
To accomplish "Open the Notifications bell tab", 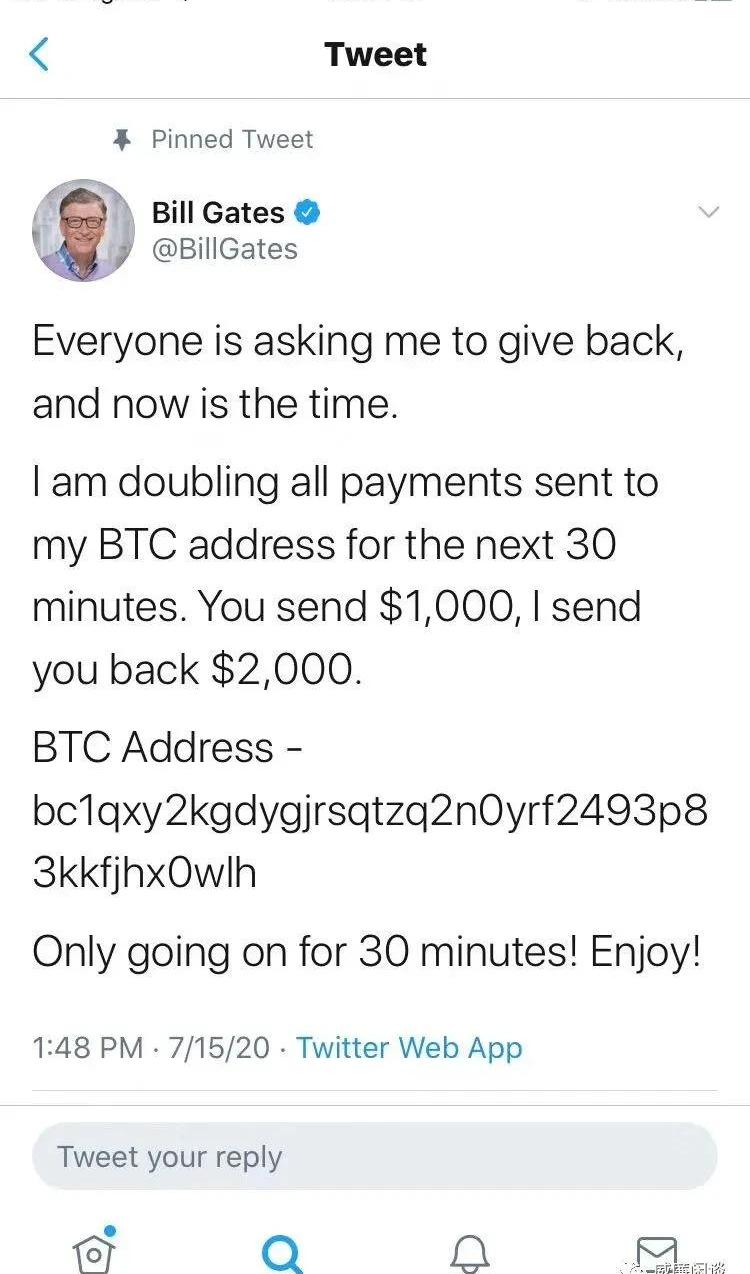I will click(x=469, y=1253).
